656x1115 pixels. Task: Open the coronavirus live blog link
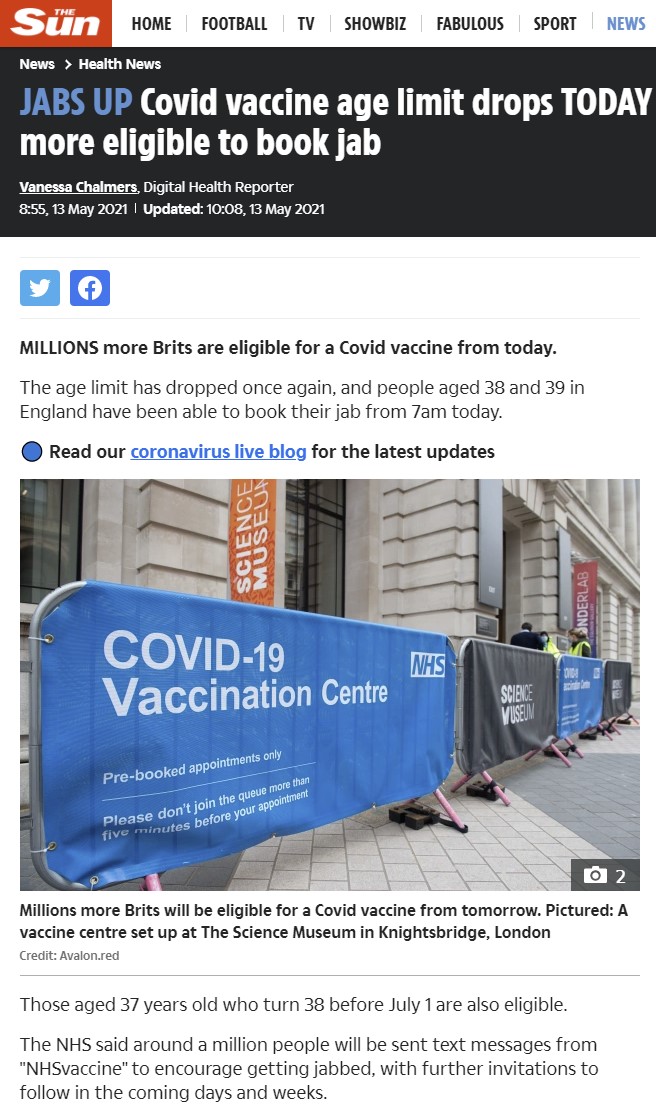click(218, 451)
